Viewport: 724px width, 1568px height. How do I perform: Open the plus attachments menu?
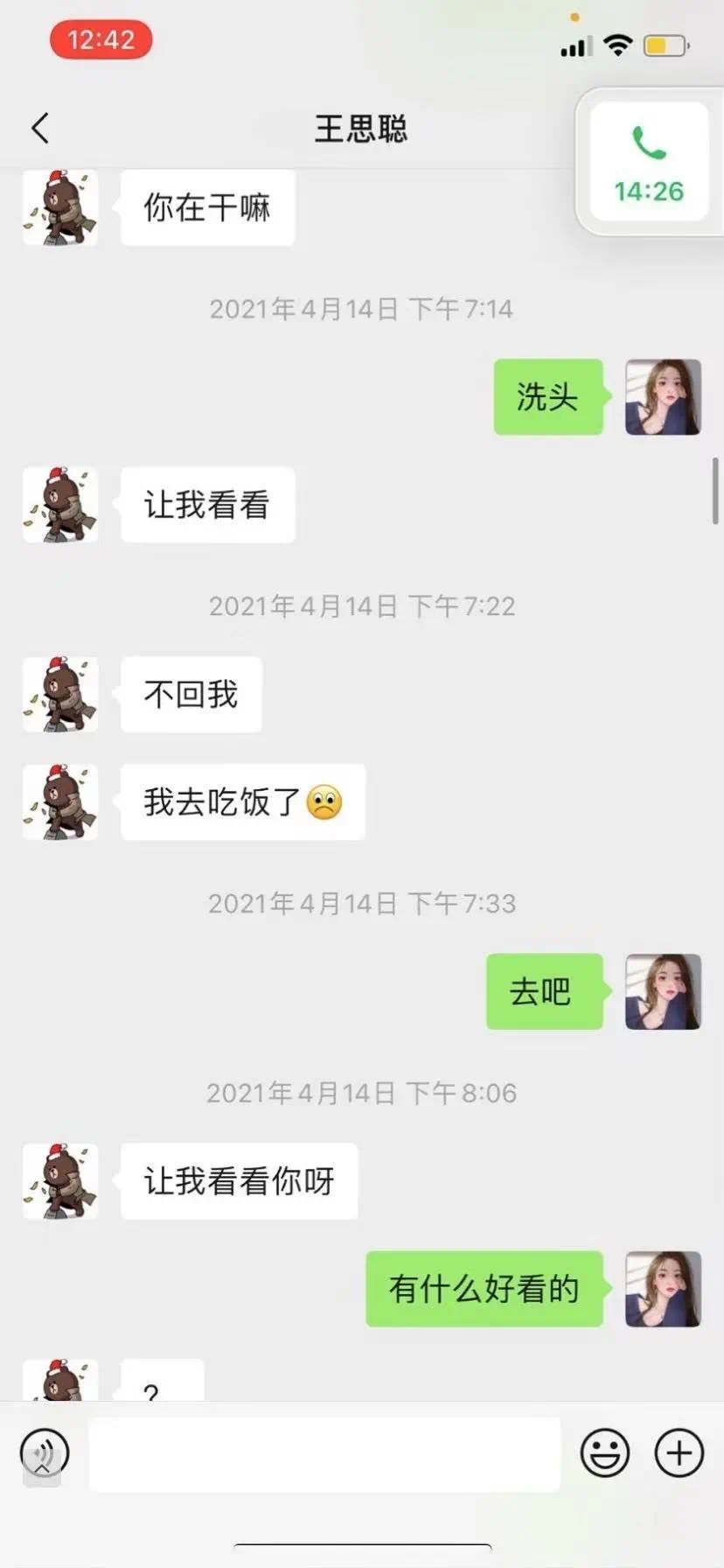point(679,1453)
